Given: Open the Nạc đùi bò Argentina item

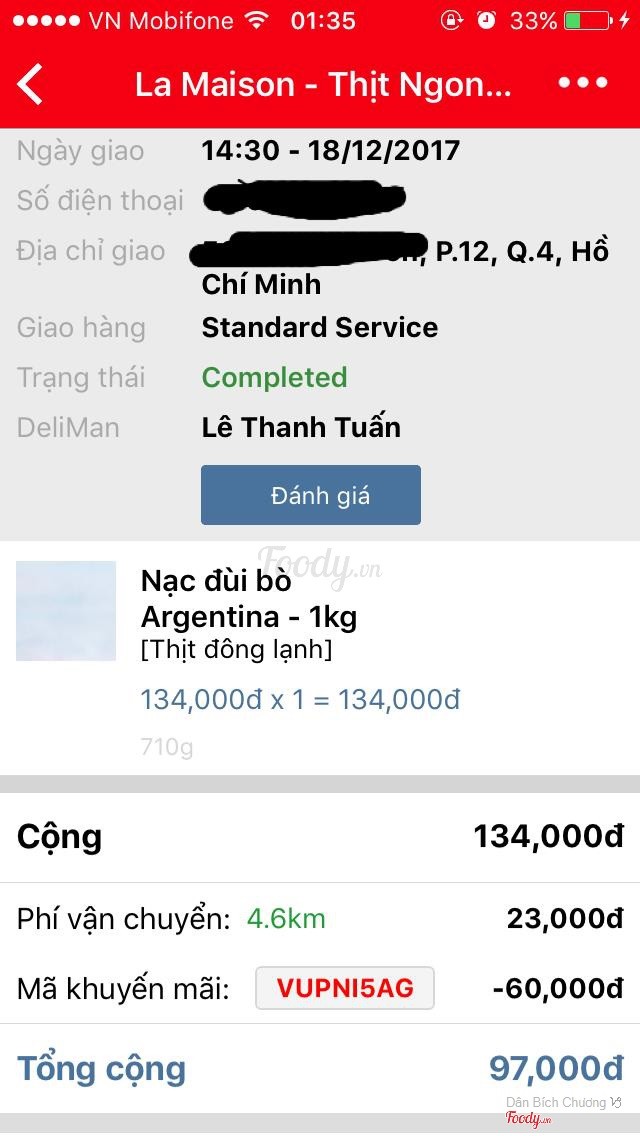Looking at the screenshot, I should [x=249, y=598].
